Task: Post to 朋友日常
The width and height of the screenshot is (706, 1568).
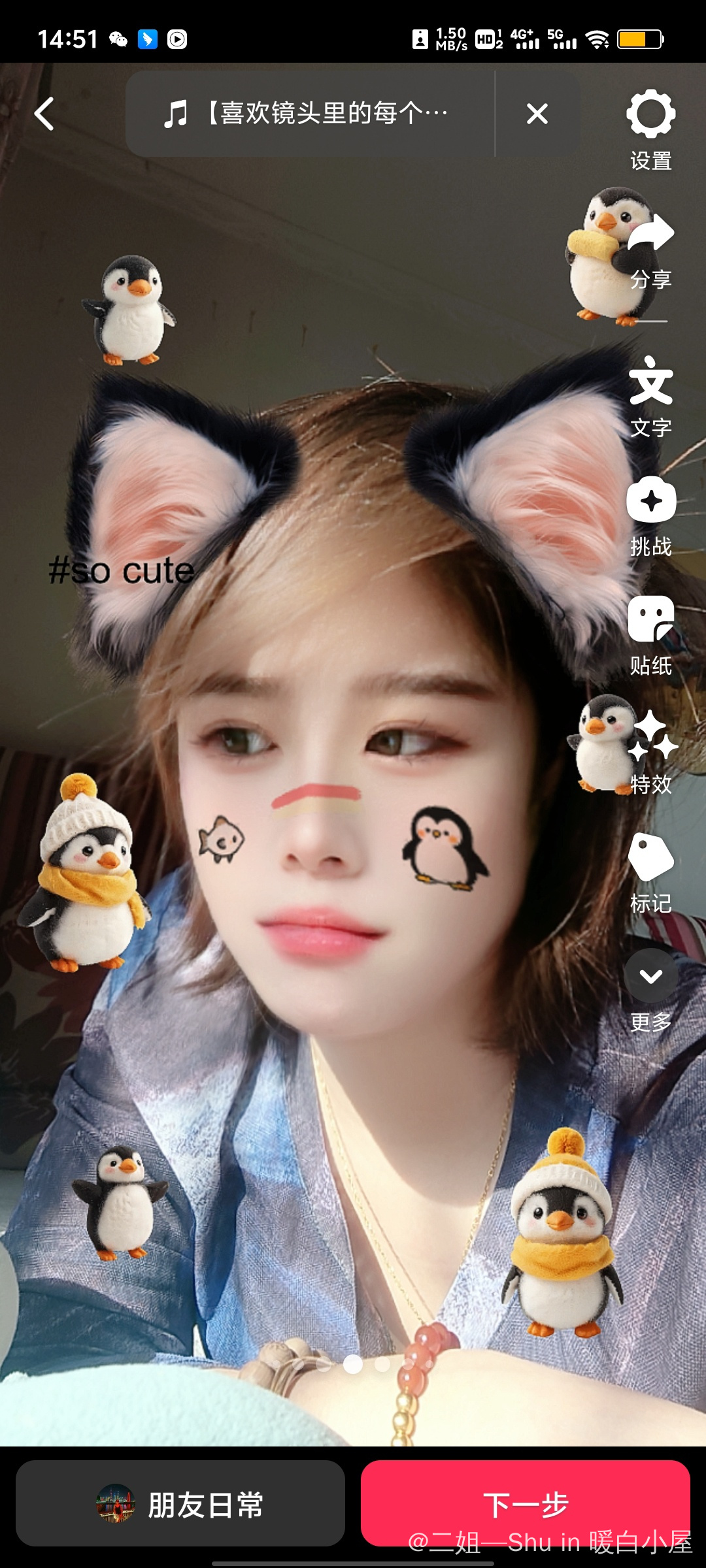Action: (x=180, y=1504)
